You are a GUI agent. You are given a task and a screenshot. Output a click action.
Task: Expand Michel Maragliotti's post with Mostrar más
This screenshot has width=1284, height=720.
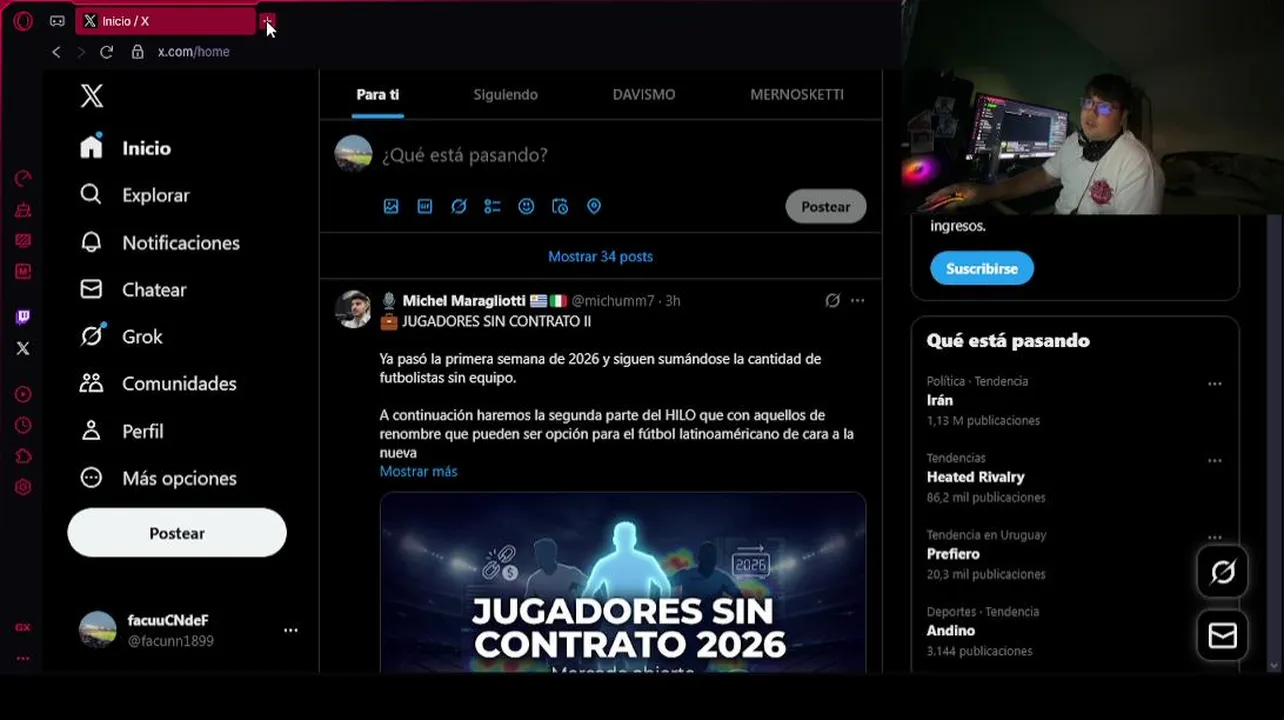click(x=418, y=471)
